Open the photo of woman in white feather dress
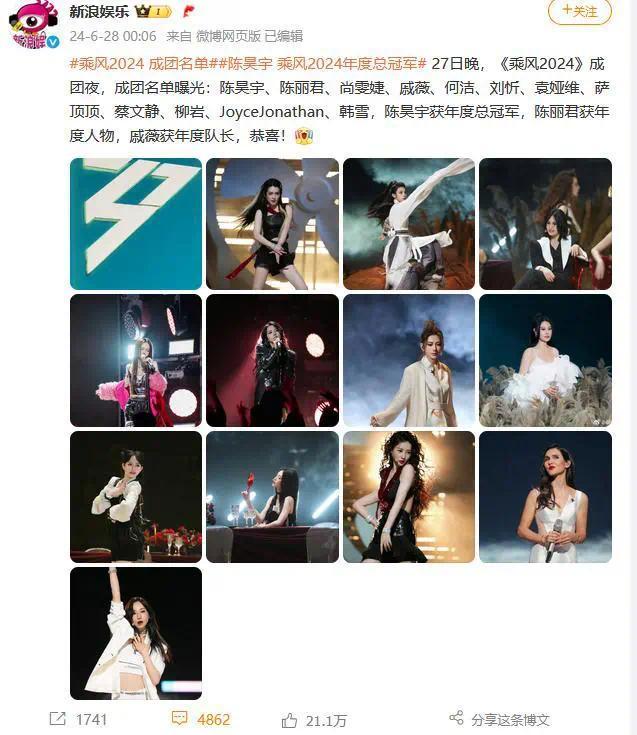 pos(545,360)
